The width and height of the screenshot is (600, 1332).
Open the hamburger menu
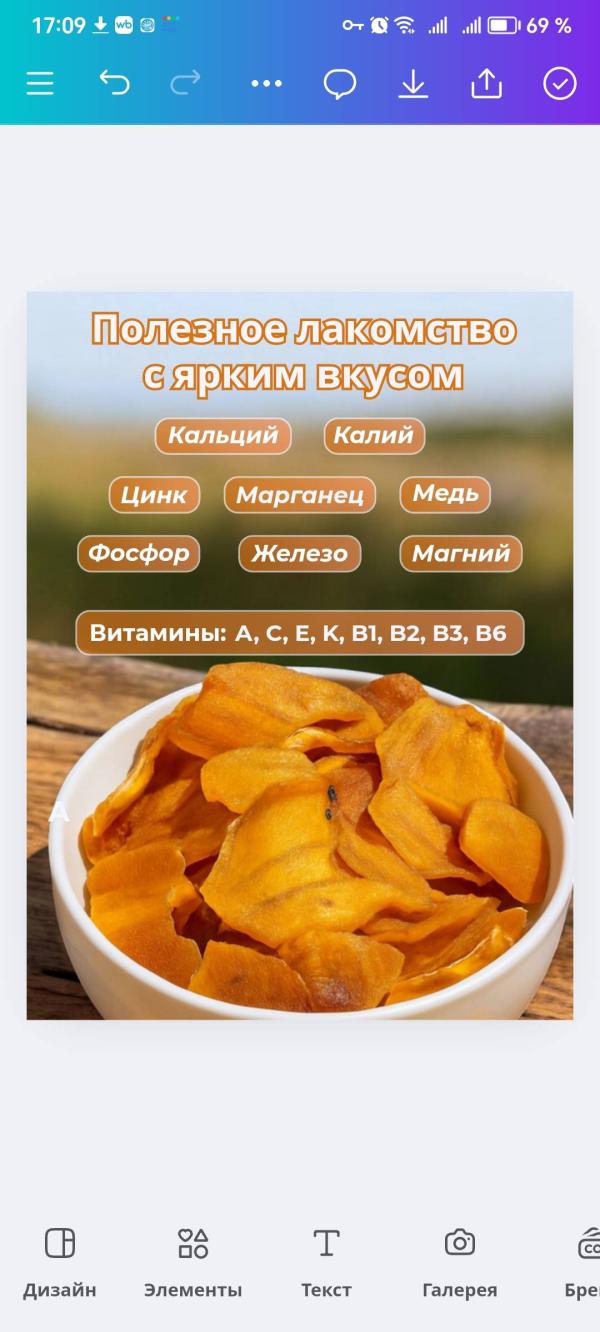(40, 84)
